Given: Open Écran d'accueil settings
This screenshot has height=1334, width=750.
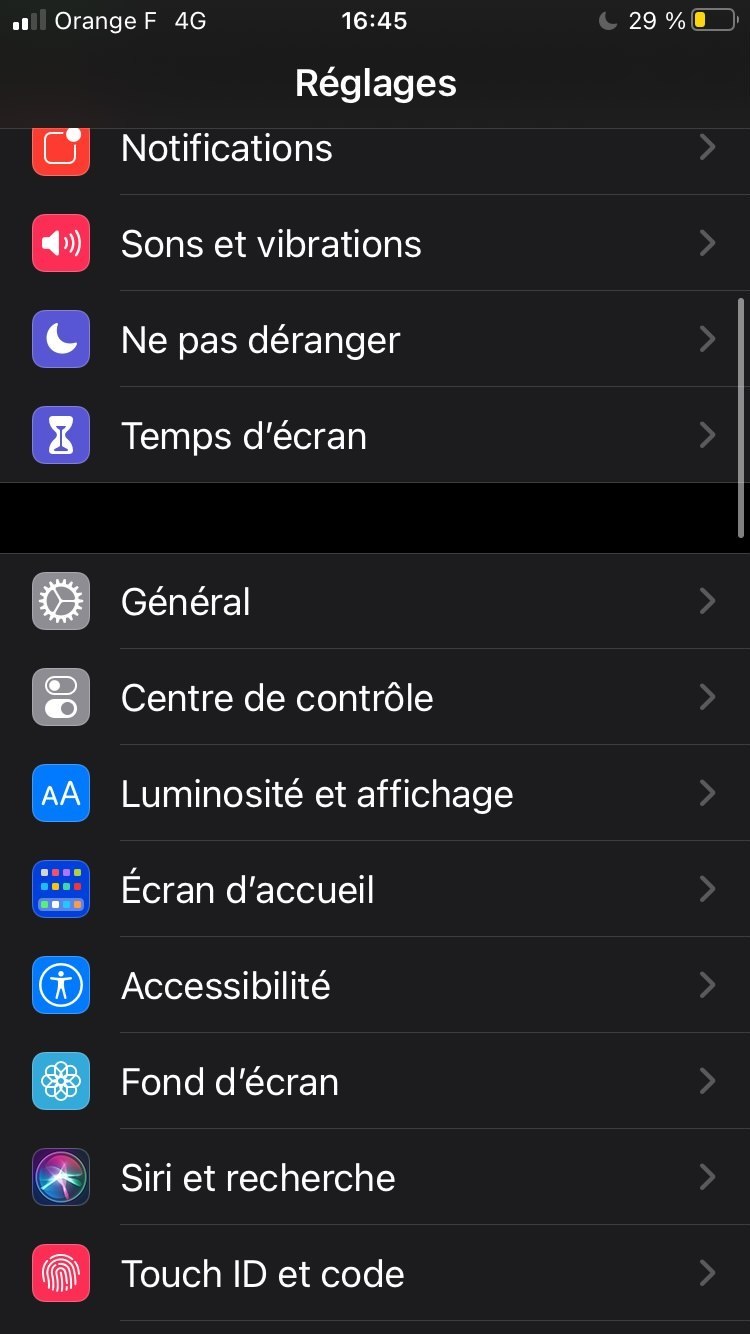Looking at the screenshot, I should (x=375, y=889).
